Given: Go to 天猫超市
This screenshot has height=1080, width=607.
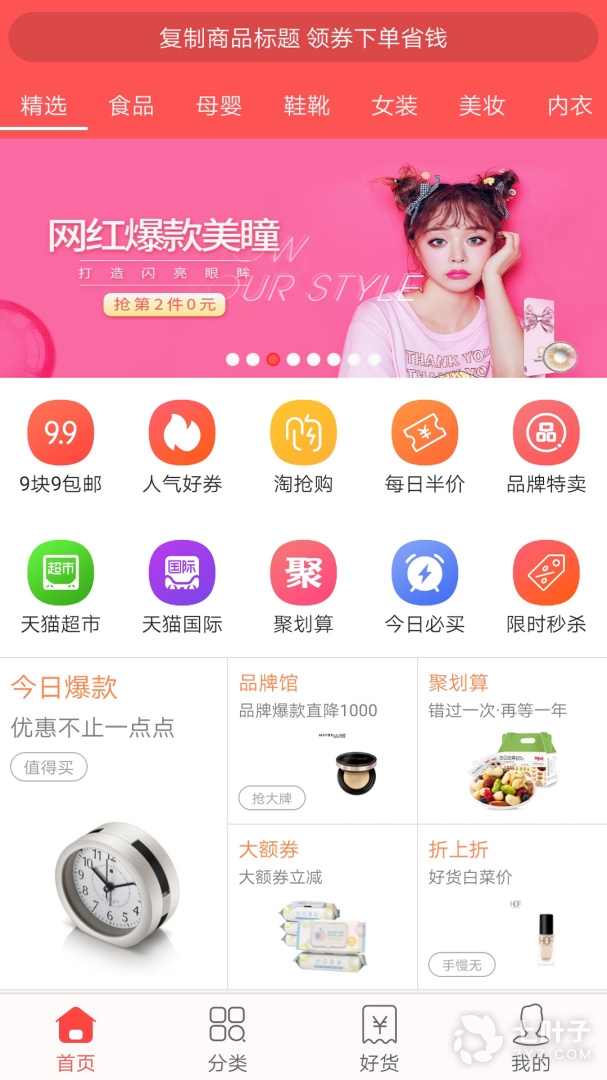Looking at the screenshot, I should click(x=60, y=587).
